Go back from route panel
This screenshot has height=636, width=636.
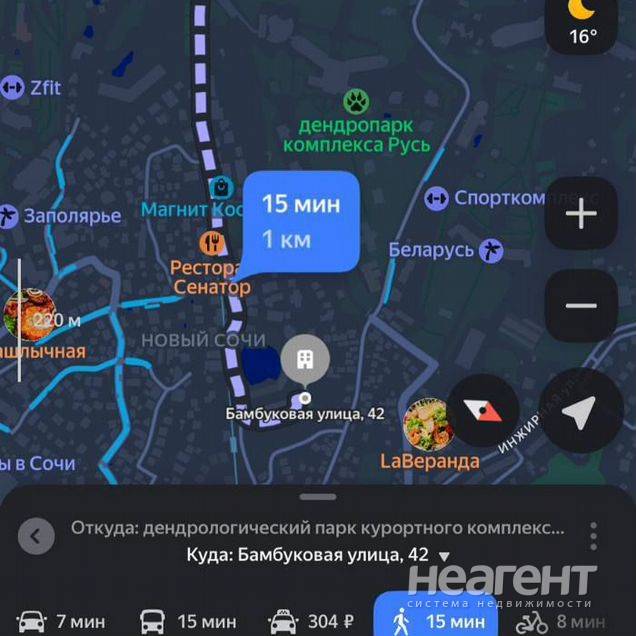click(x=36, y=536)
